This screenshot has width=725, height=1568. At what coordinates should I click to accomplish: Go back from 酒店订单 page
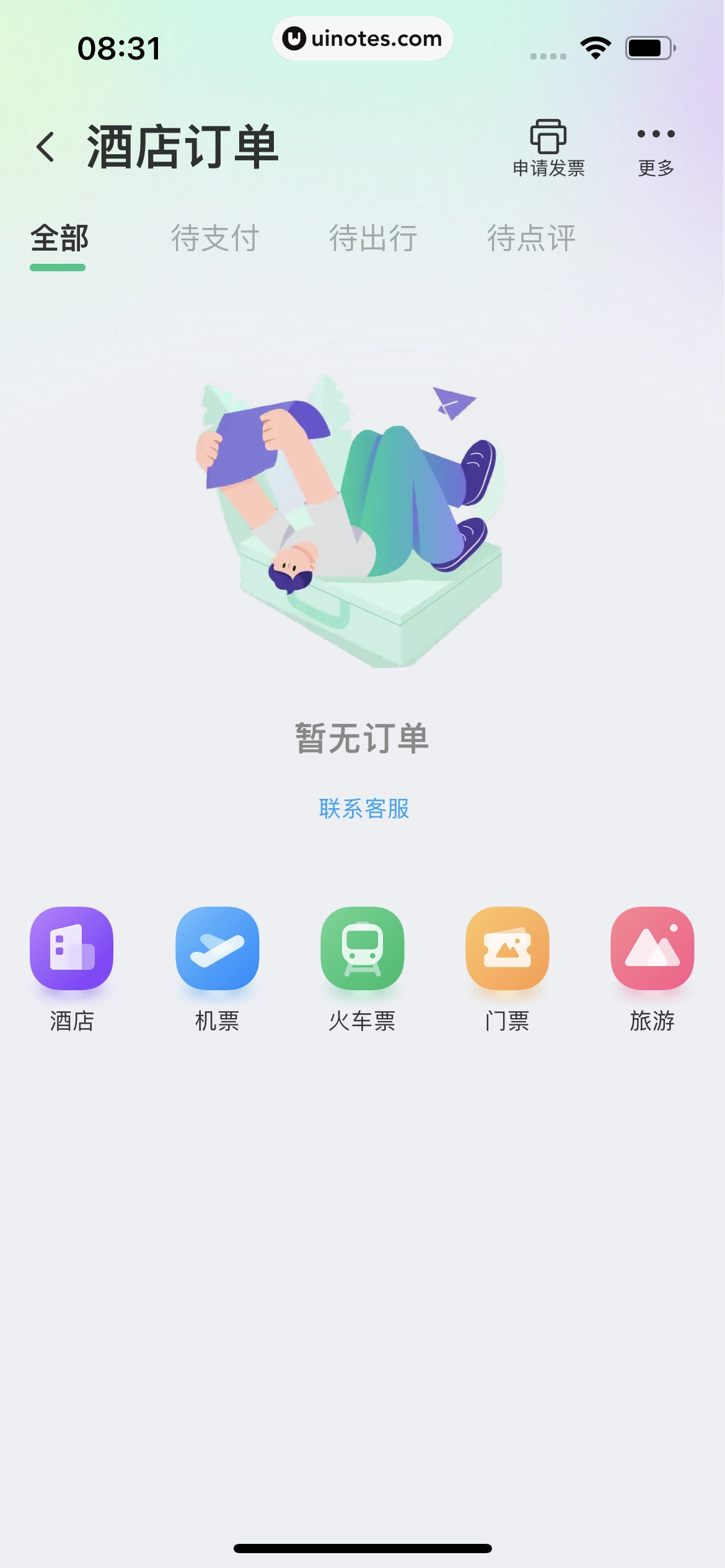click(x=46, y=147)
